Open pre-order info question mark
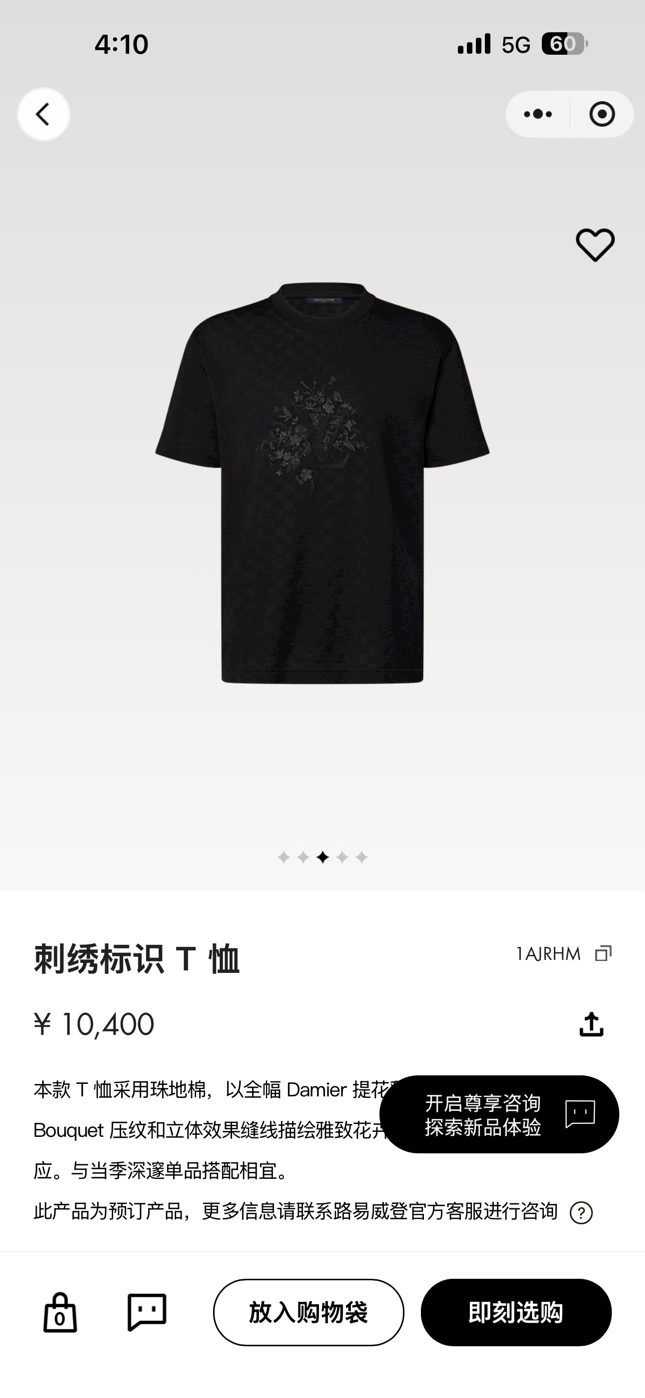This screenshot has height=1398, width=645. (581, 1213)
